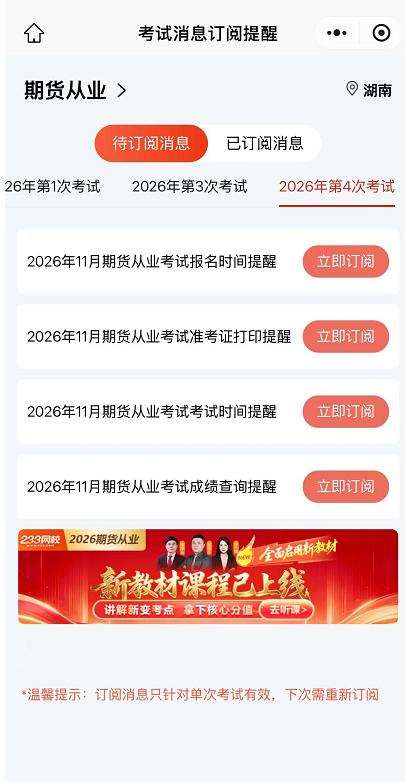This screenshot has height=782, width=405.
Task: Change the location 湖南
Action: point(369,90)
